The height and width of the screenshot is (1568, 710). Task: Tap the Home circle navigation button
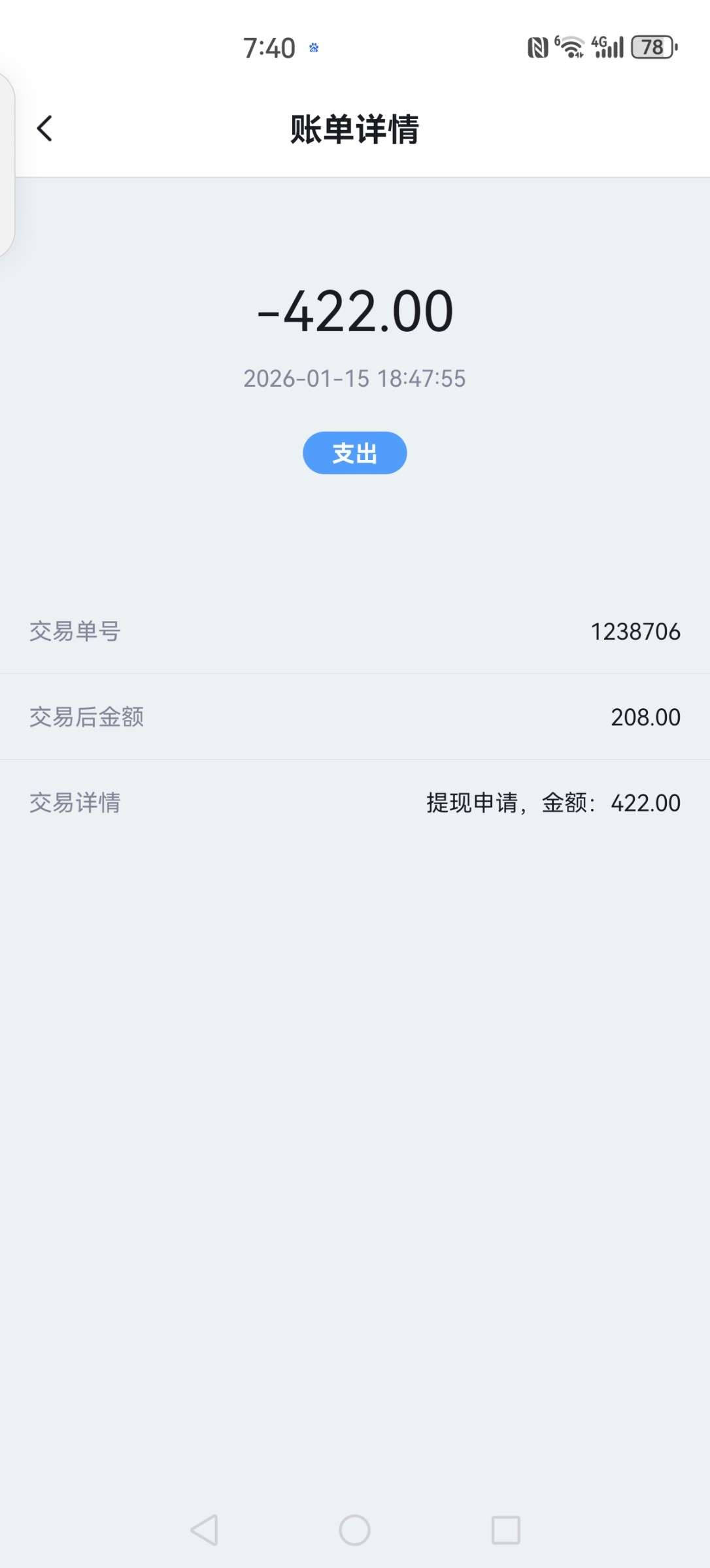coord(354,1529)
